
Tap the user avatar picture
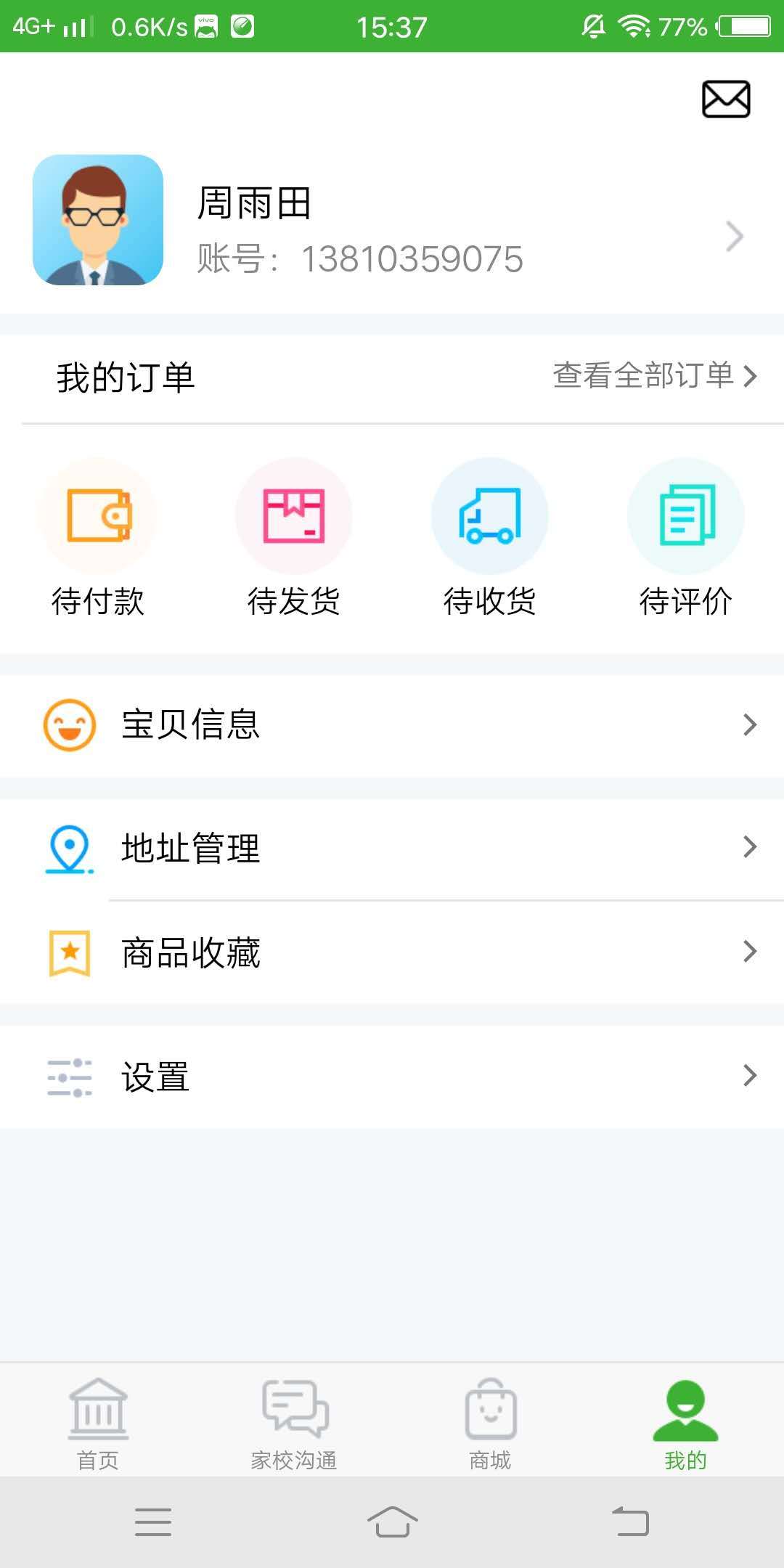coord(99,221)
